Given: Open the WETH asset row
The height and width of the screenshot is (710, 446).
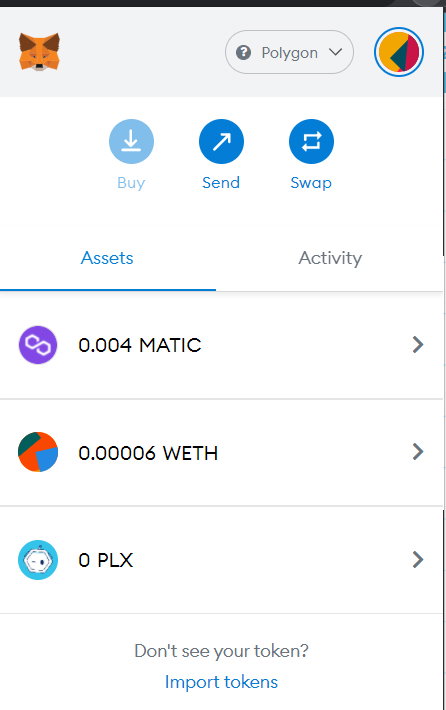Looking at the screenshot, I should click(x=221, y=452).
